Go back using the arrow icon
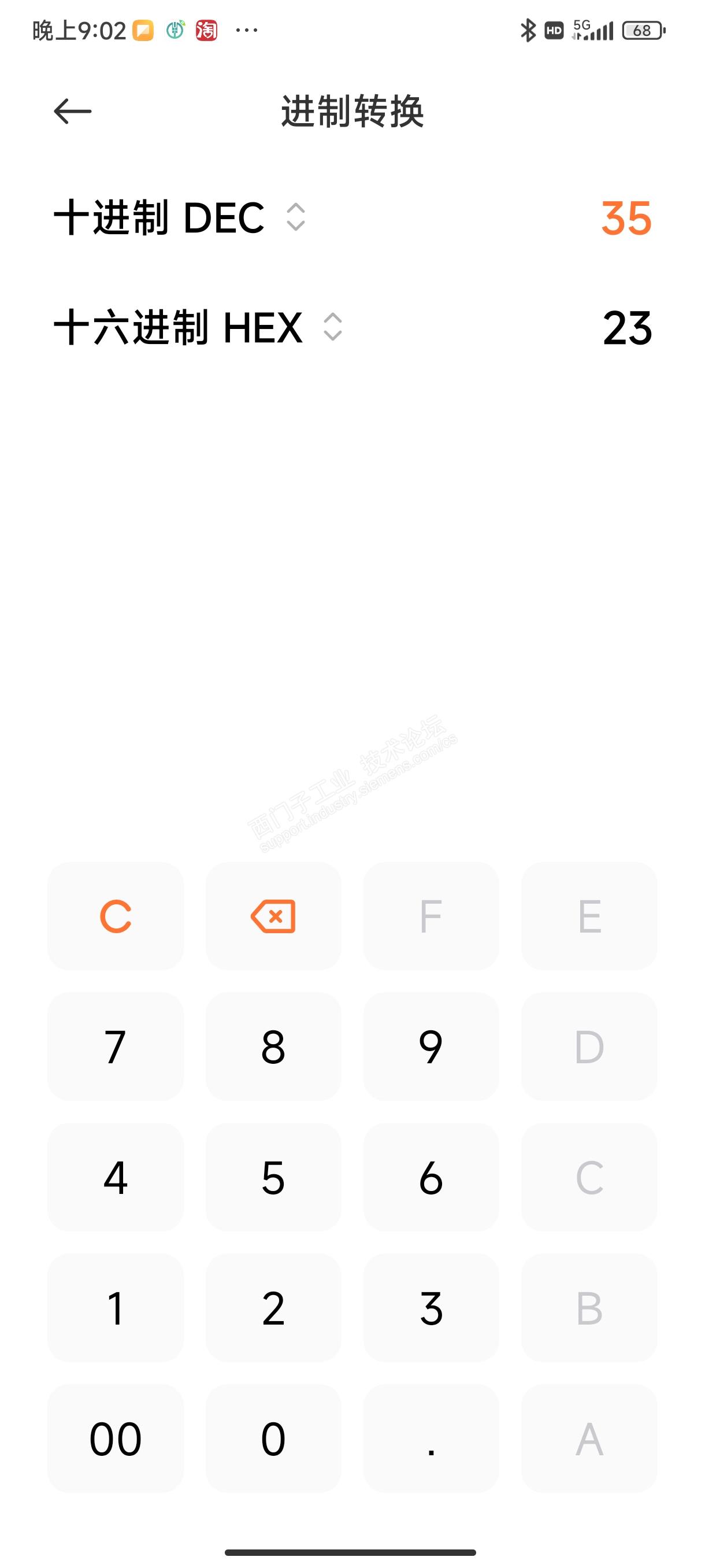The width and height of the screenshot is (705, 1568). [x=72, y=112]
